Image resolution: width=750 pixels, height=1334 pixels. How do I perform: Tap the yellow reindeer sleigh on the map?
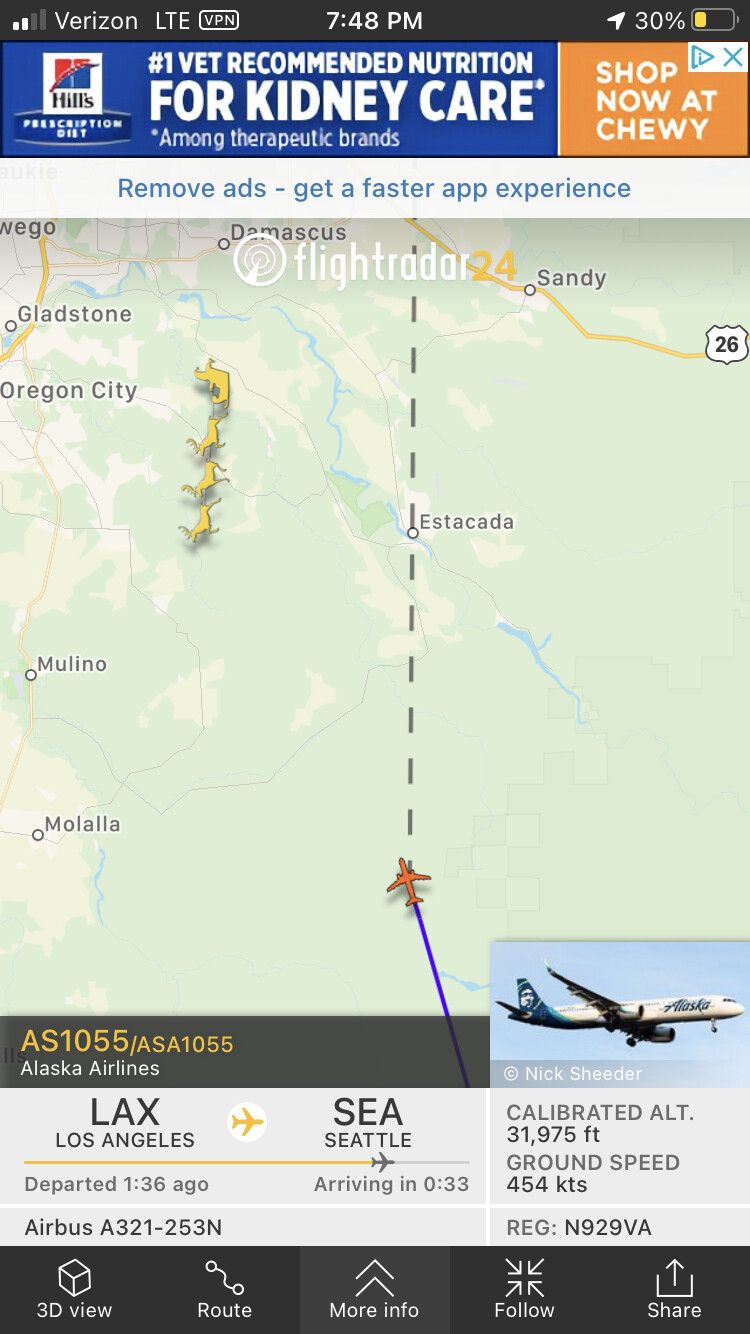(x=208, y=450)
